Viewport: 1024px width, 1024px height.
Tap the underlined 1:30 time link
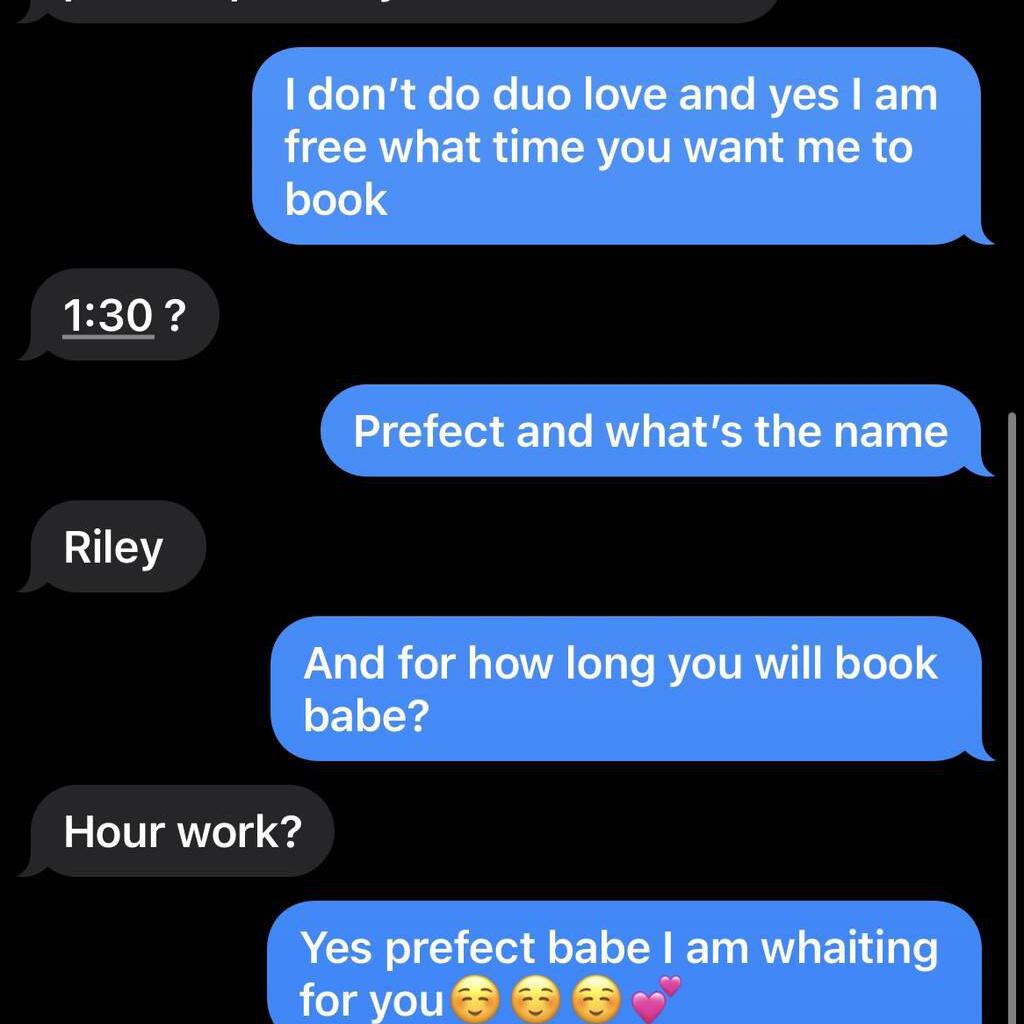[108, 316]
